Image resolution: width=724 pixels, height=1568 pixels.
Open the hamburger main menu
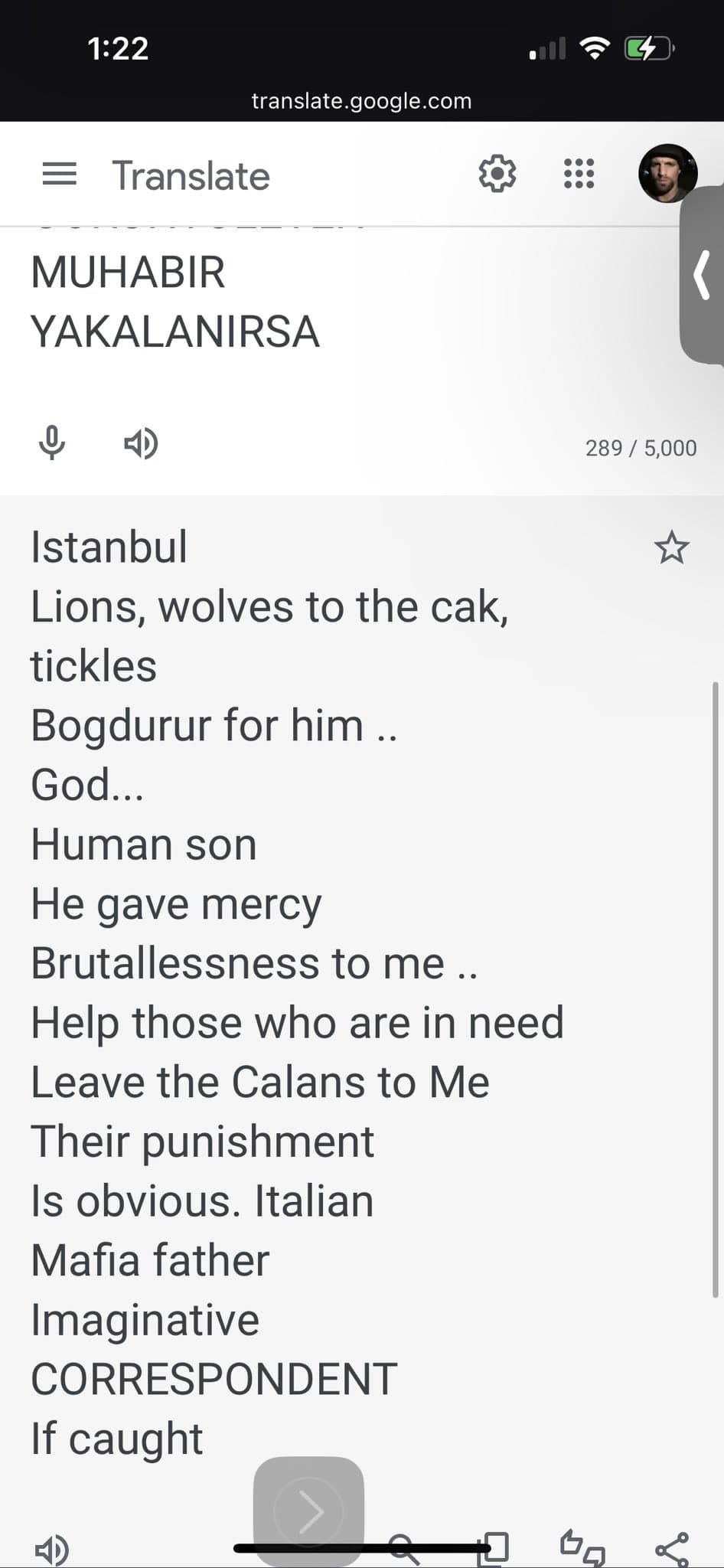tap(59, 175)
